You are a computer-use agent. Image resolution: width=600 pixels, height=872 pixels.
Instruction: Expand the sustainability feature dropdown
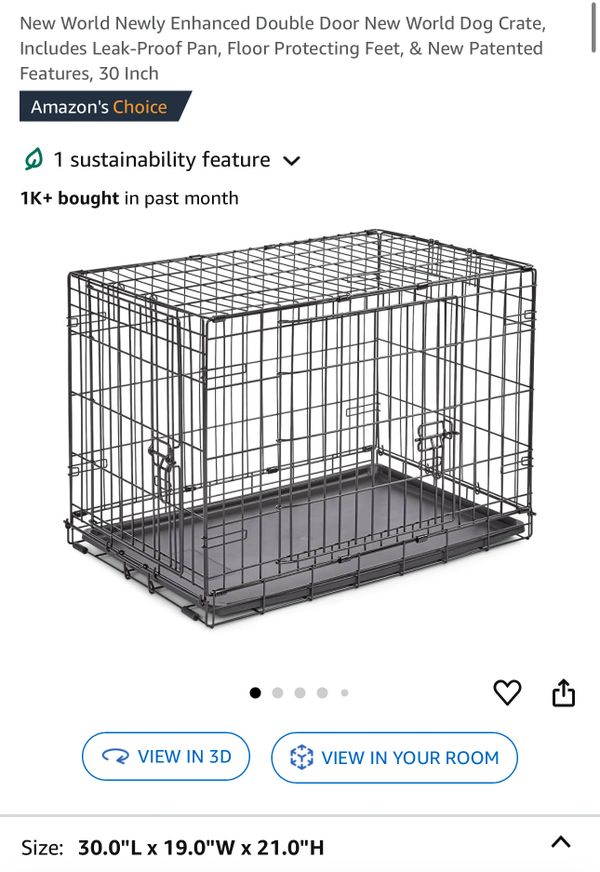[x=292, y=160]
